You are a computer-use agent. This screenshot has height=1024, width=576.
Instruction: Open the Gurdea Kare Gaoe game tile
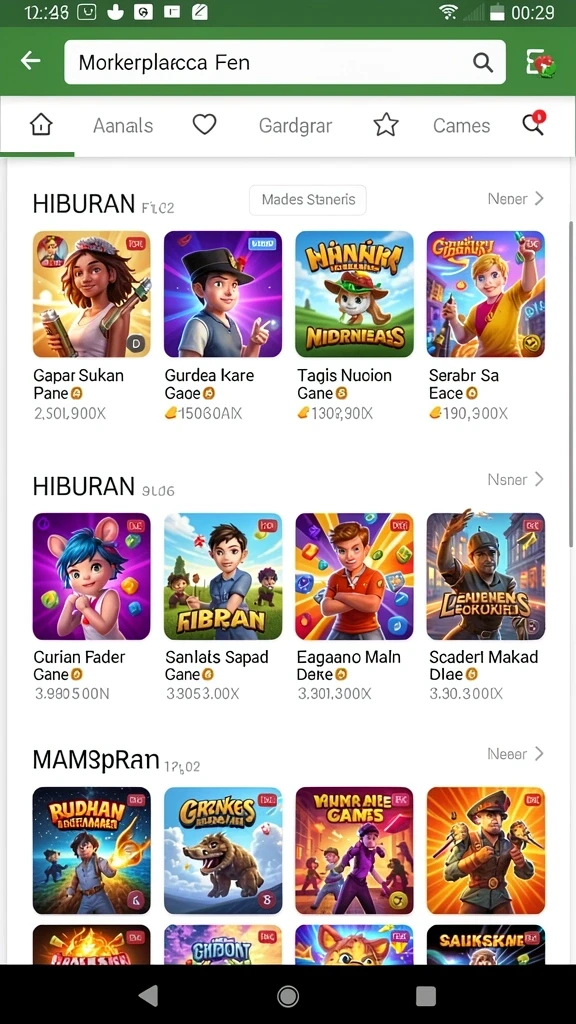[223, 325]
